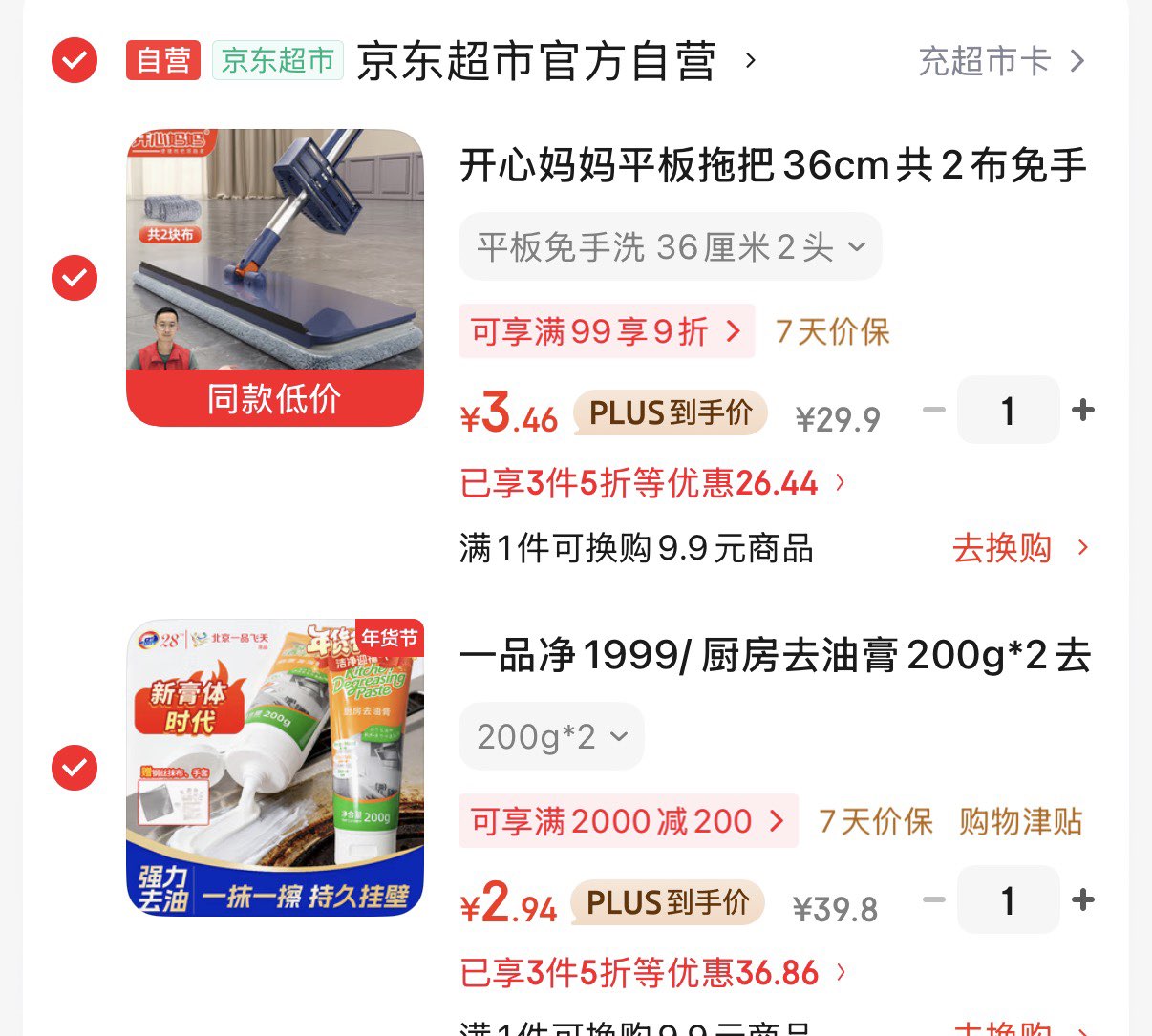The height and width of the screenshot is (1036, 1152).
Task: Open the 京东超市官方自营 store page
Action: (x=537, y=62)
